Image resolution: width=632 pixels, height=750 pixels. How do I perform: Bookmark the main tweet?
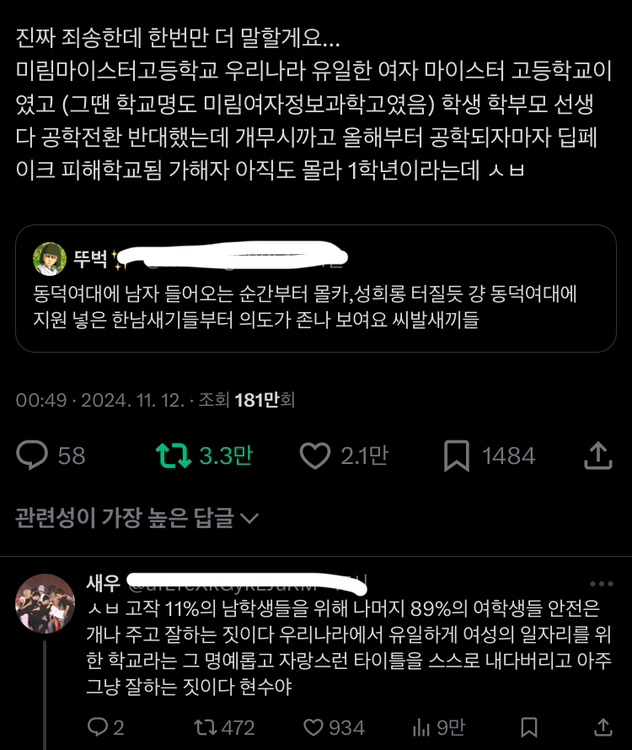(x=456, y=456)
